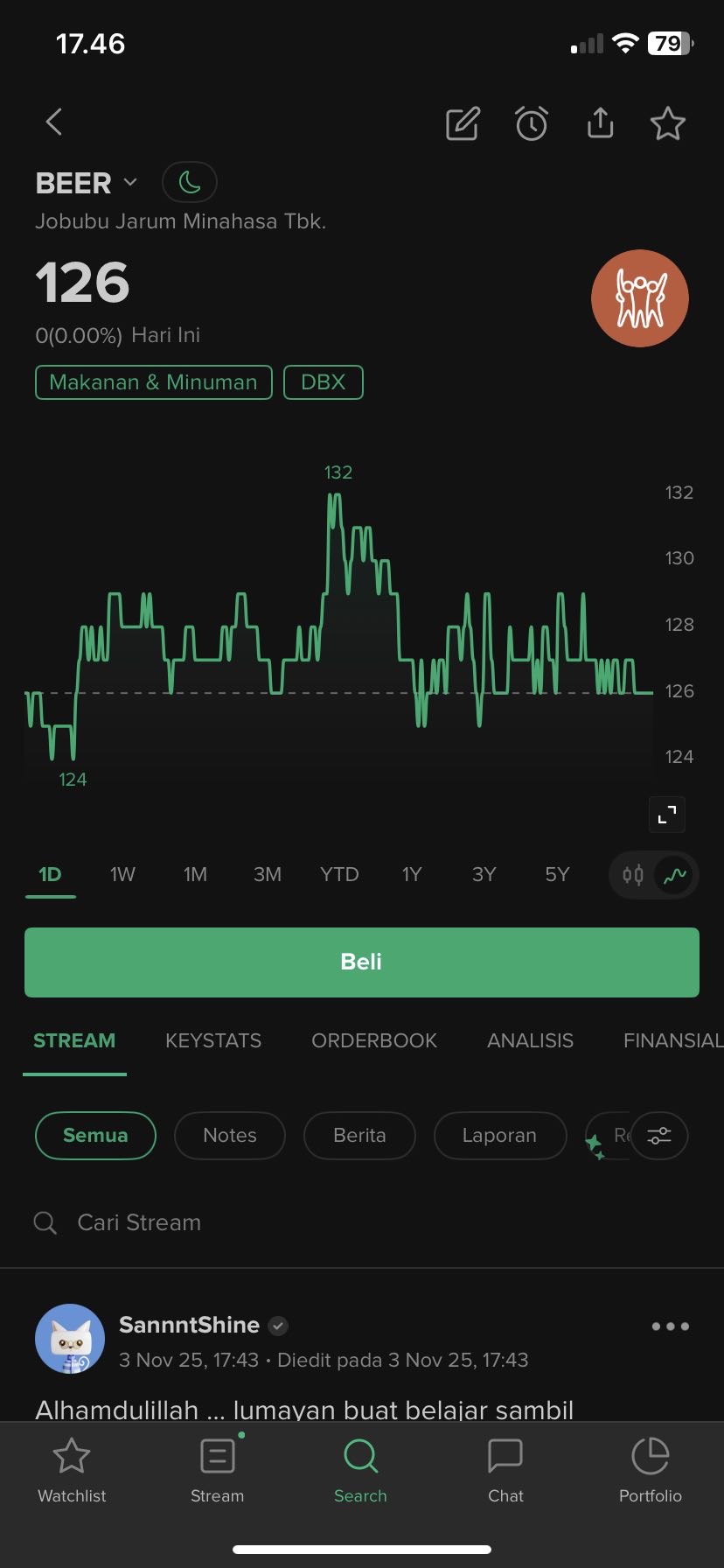The image size is (724, 1568).
Task: Tap the green Beli button
Action: [x=362, y=962]
